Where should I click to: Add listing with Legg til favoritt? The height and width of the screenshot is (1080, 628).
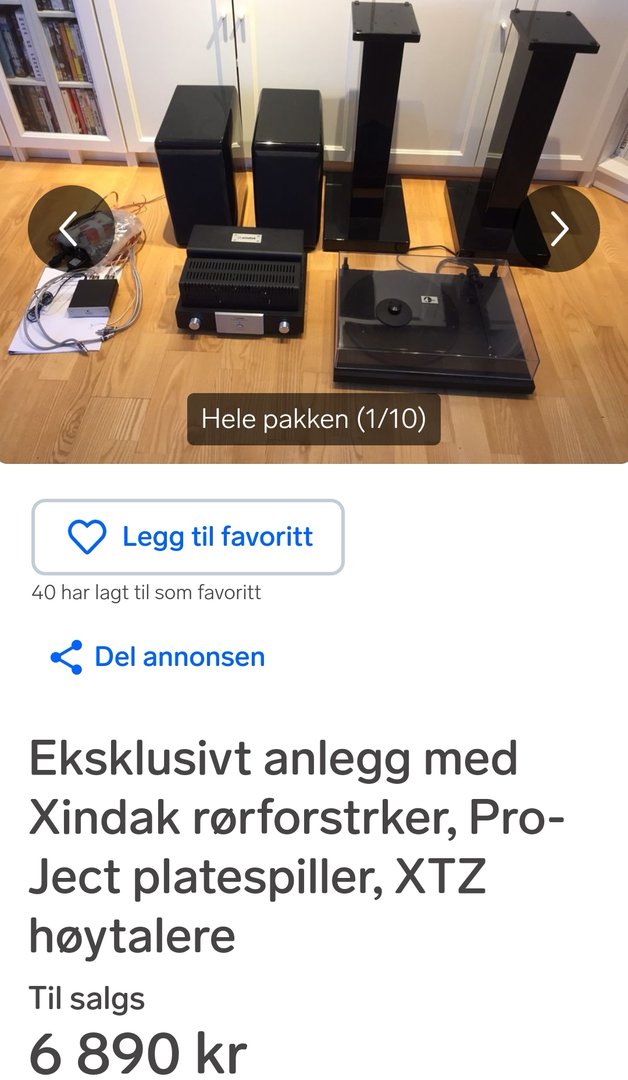pos(188,537)
